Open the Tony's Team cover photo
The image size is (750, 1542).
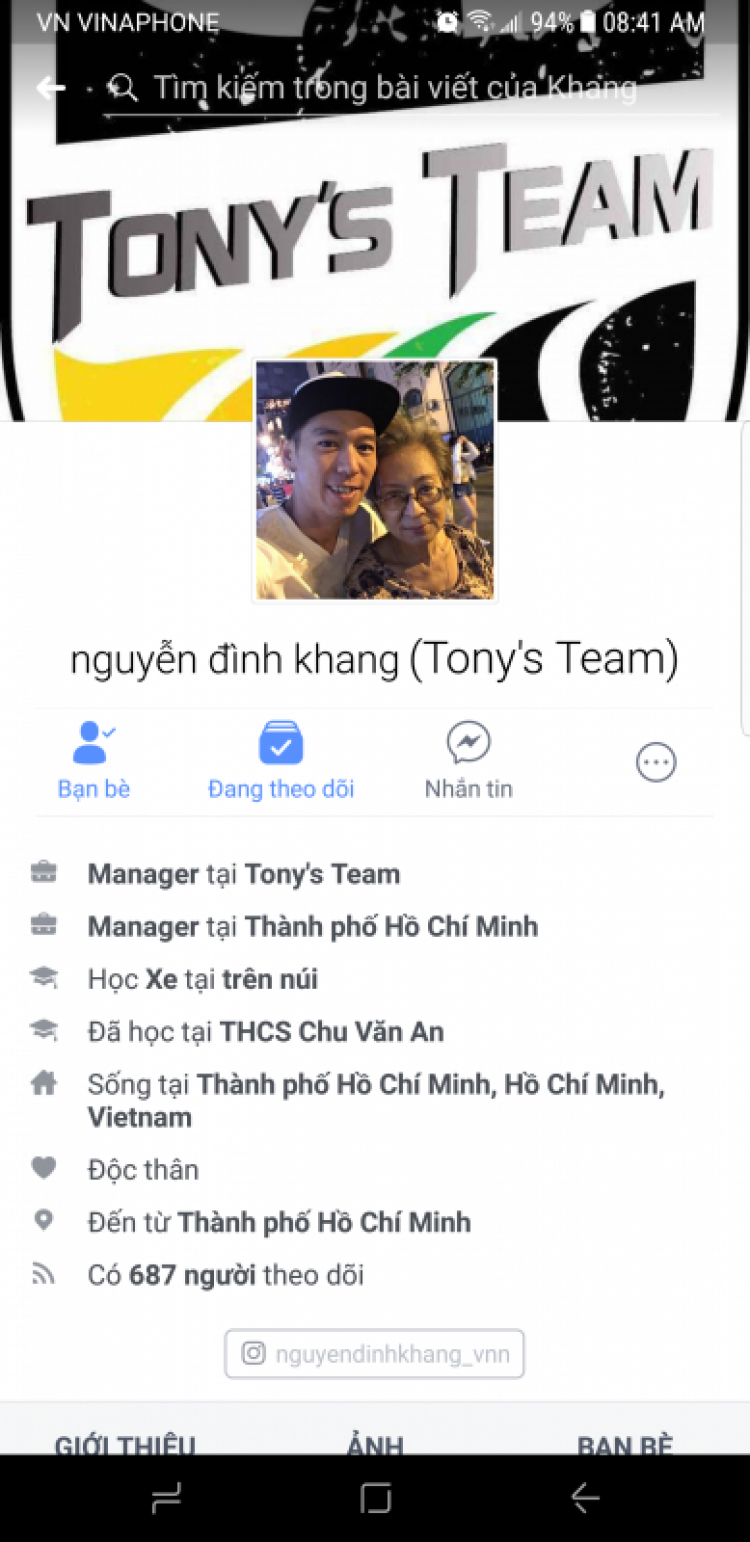pos(375,220)
